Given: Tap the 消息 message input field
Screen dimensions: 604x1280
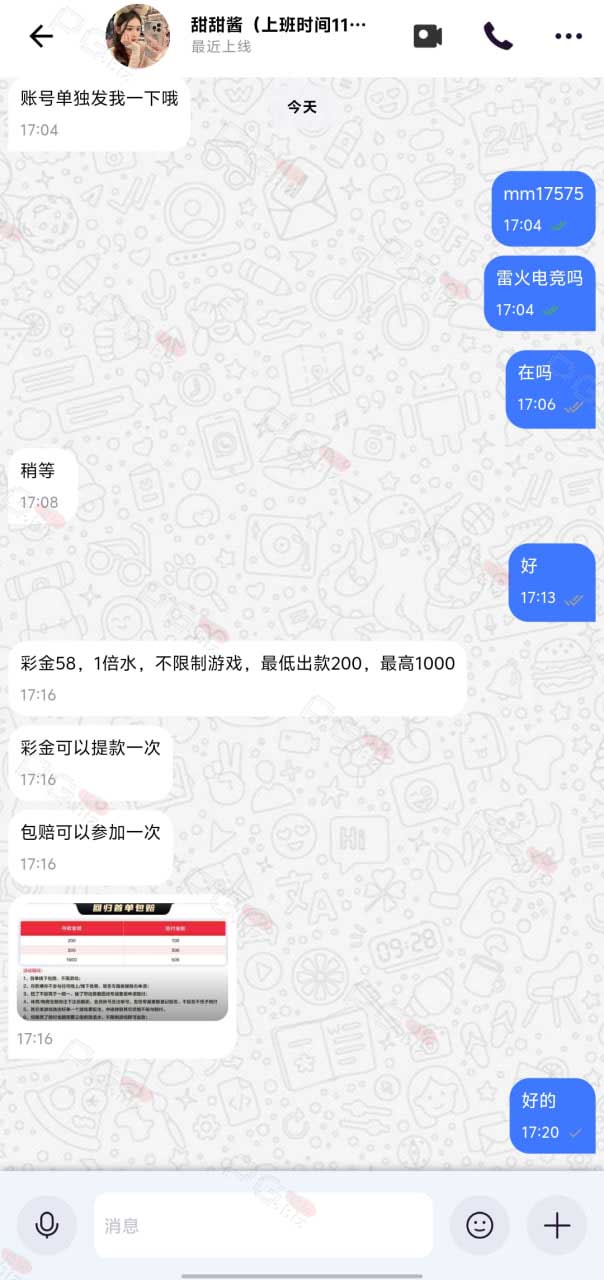Looking at the screenshot, I should [x=264, y=1225].
